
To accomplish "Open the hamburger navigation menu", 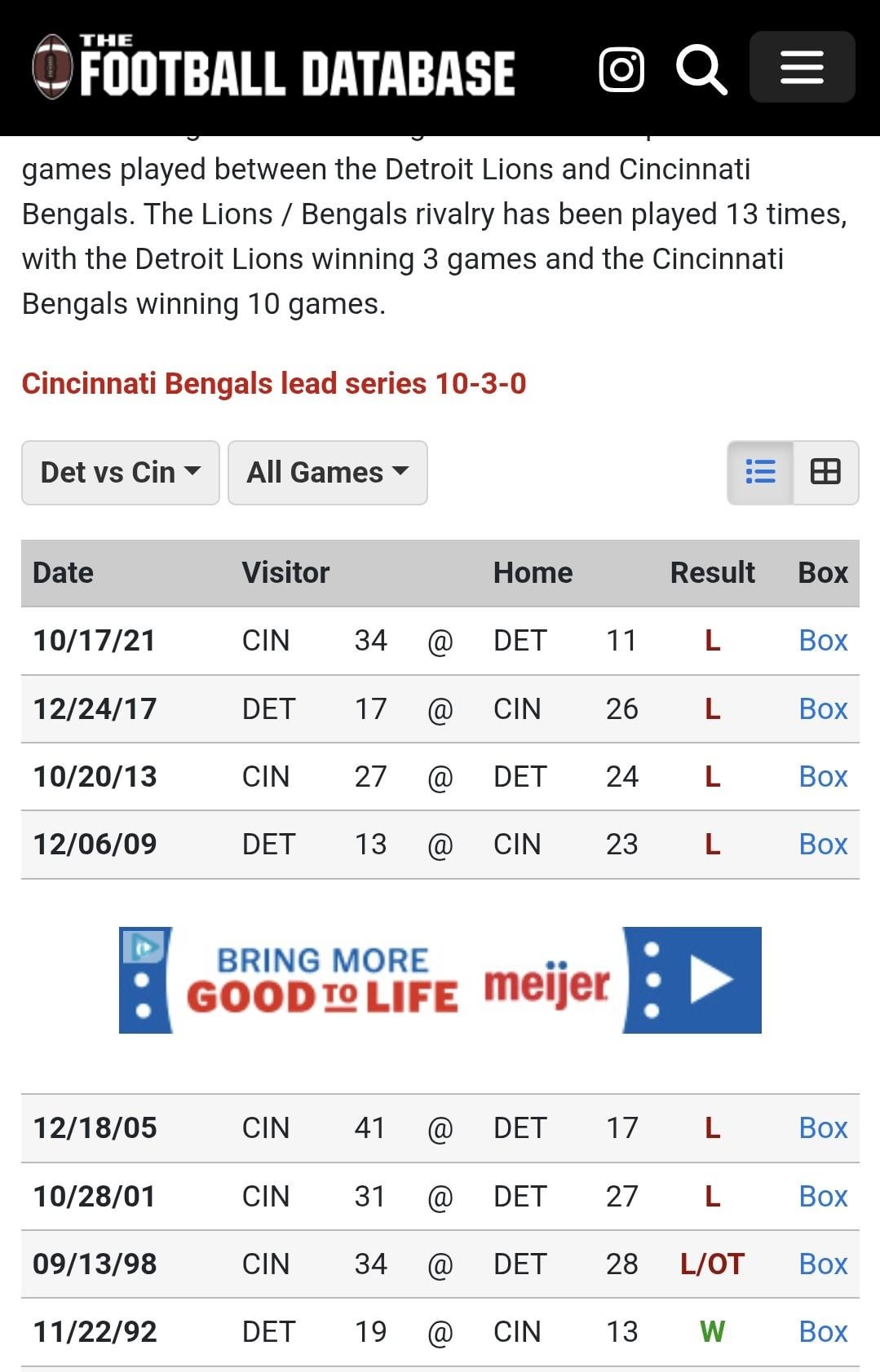I will point(802,68).
